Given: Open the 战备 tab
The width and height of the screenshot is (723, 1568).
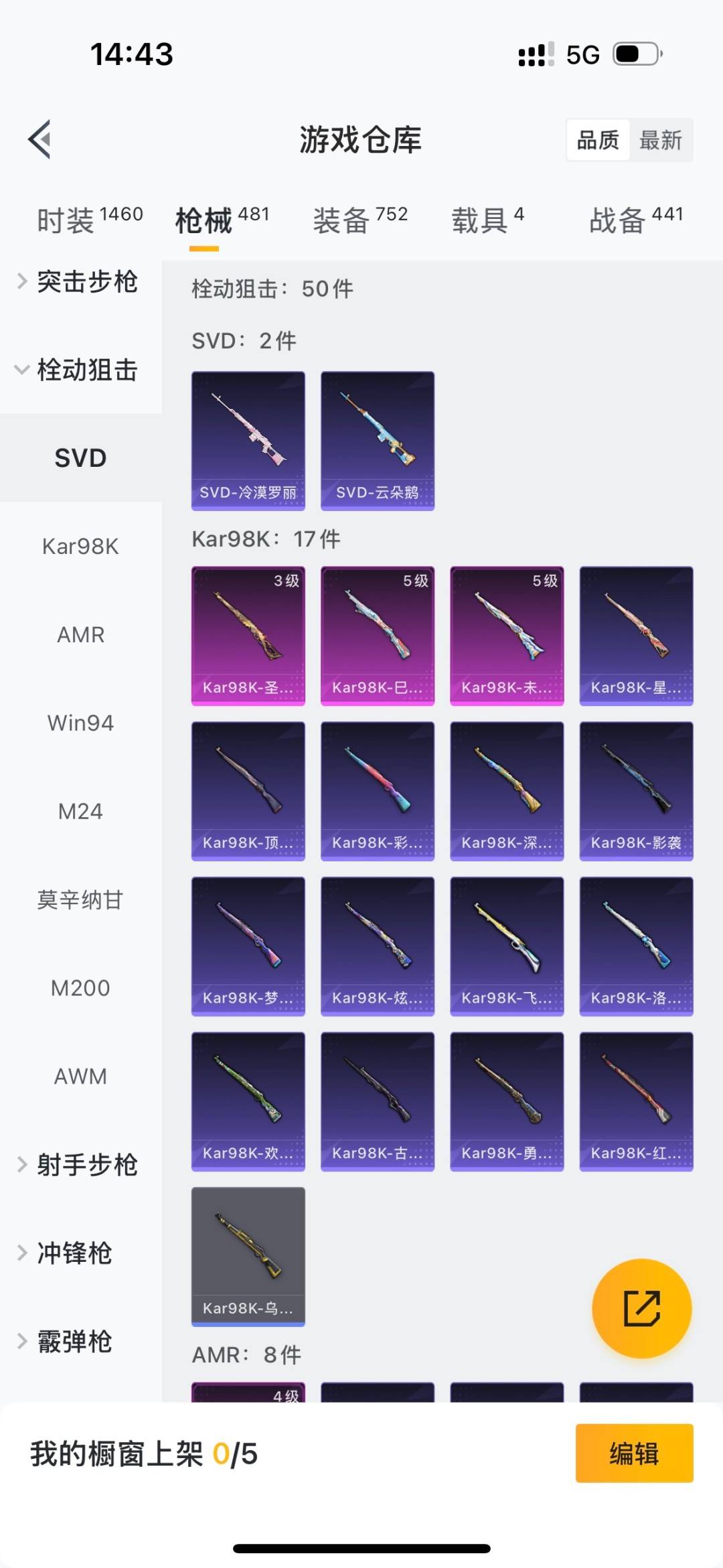Looking at the screenshot, I should pyautogui.click(x=636, y=220).
